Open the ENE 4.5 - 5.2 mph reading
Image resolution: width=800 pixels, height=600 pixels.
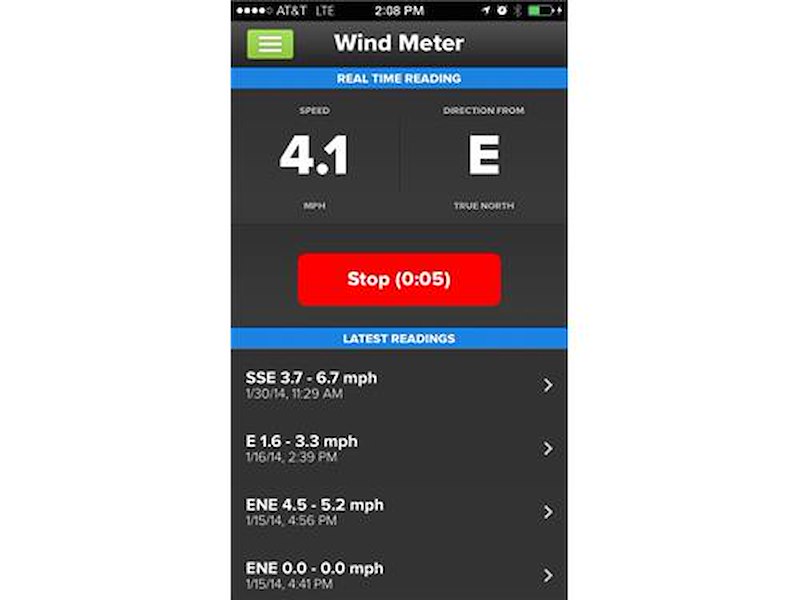point(399,512)
